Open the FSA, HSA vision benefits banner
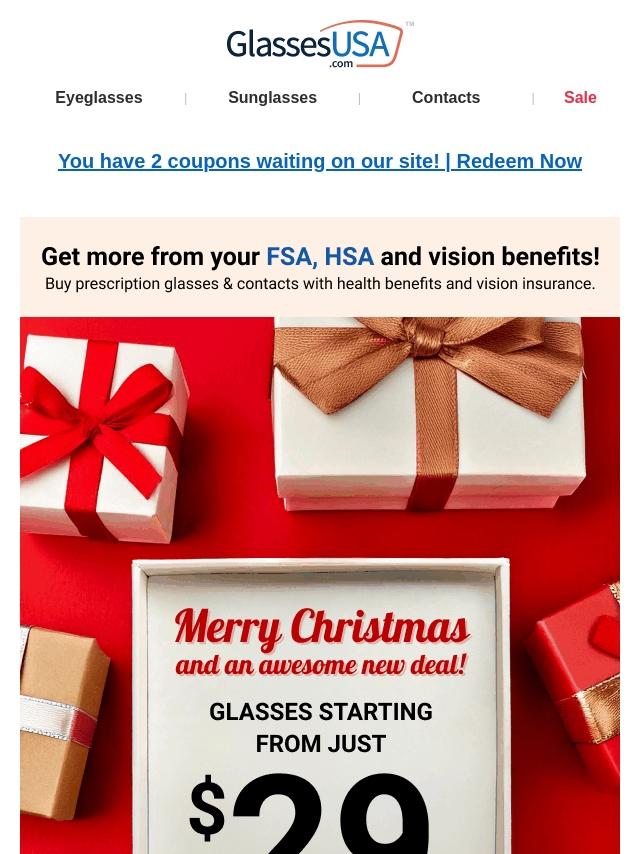Viewport: 640px width, 854px height. [x=320, y=267]
